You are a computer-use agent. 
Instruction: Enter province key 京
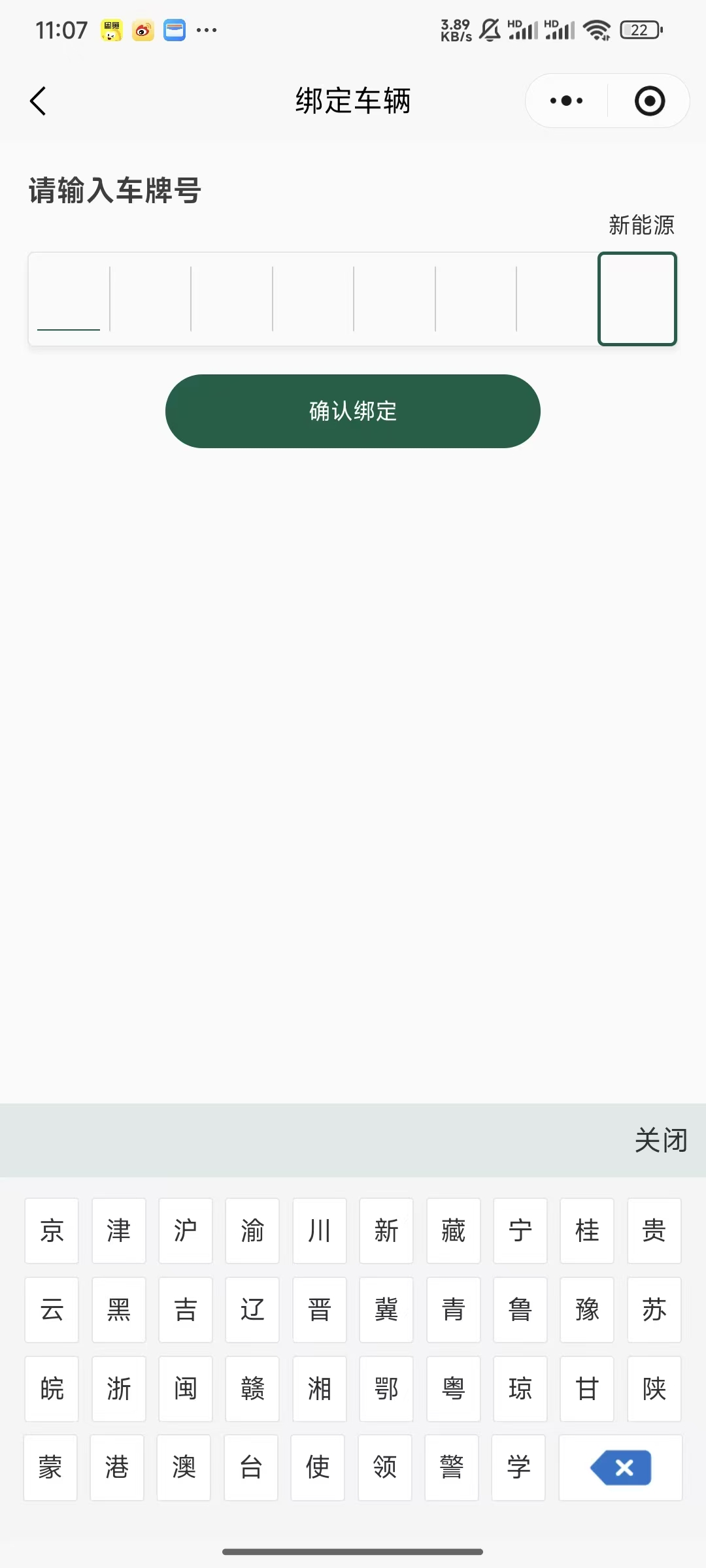[x=52, y=1231]
